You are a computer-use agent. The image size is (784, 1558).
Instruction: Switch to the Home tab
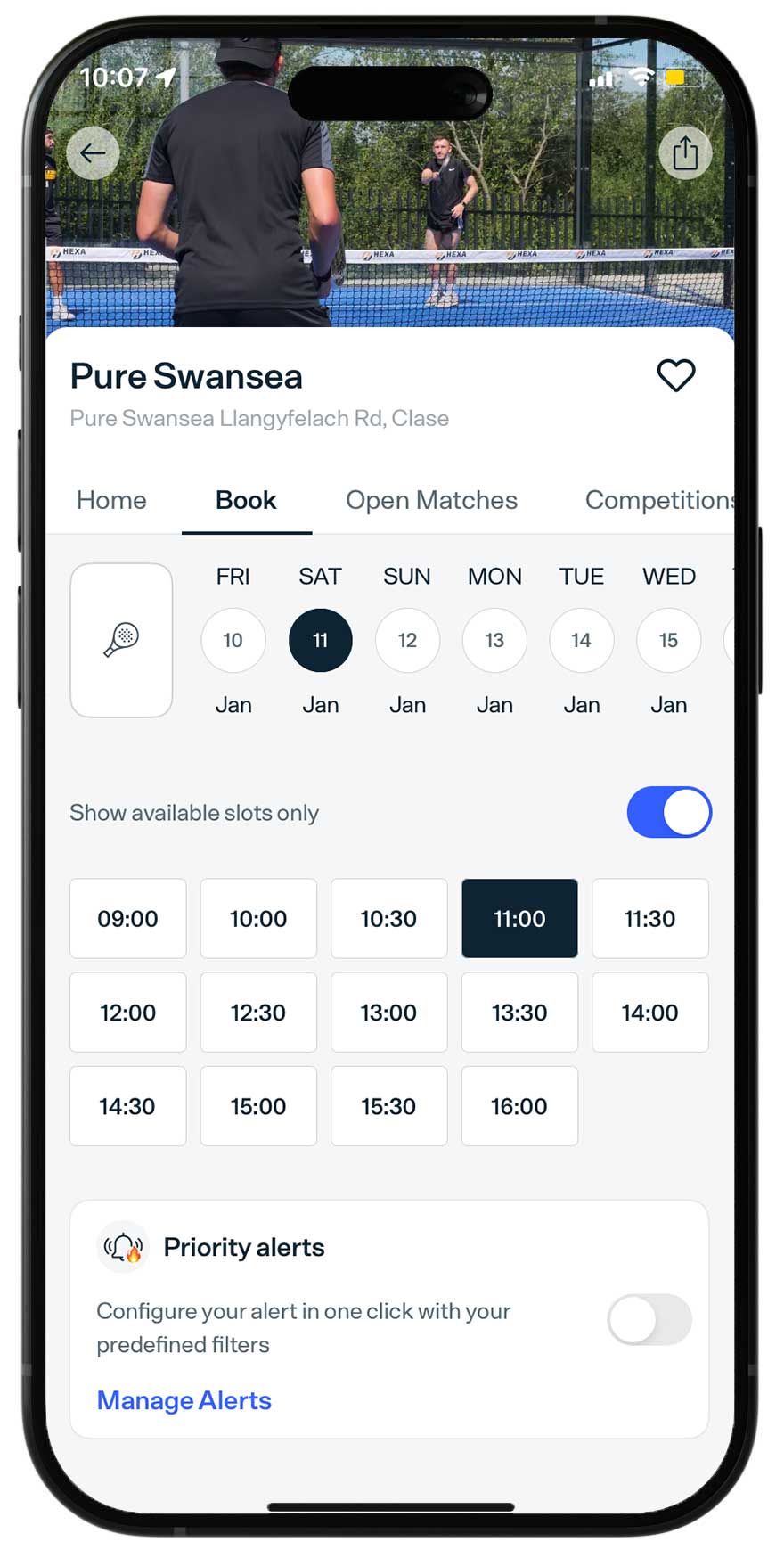111,500
